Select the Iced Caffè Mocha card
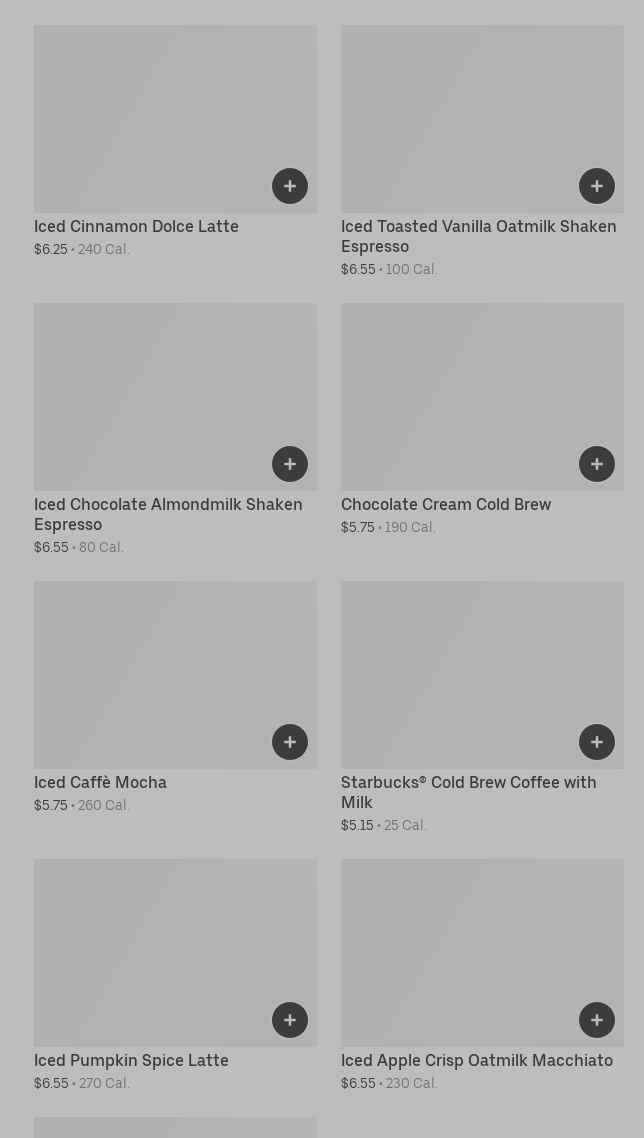 100,783
